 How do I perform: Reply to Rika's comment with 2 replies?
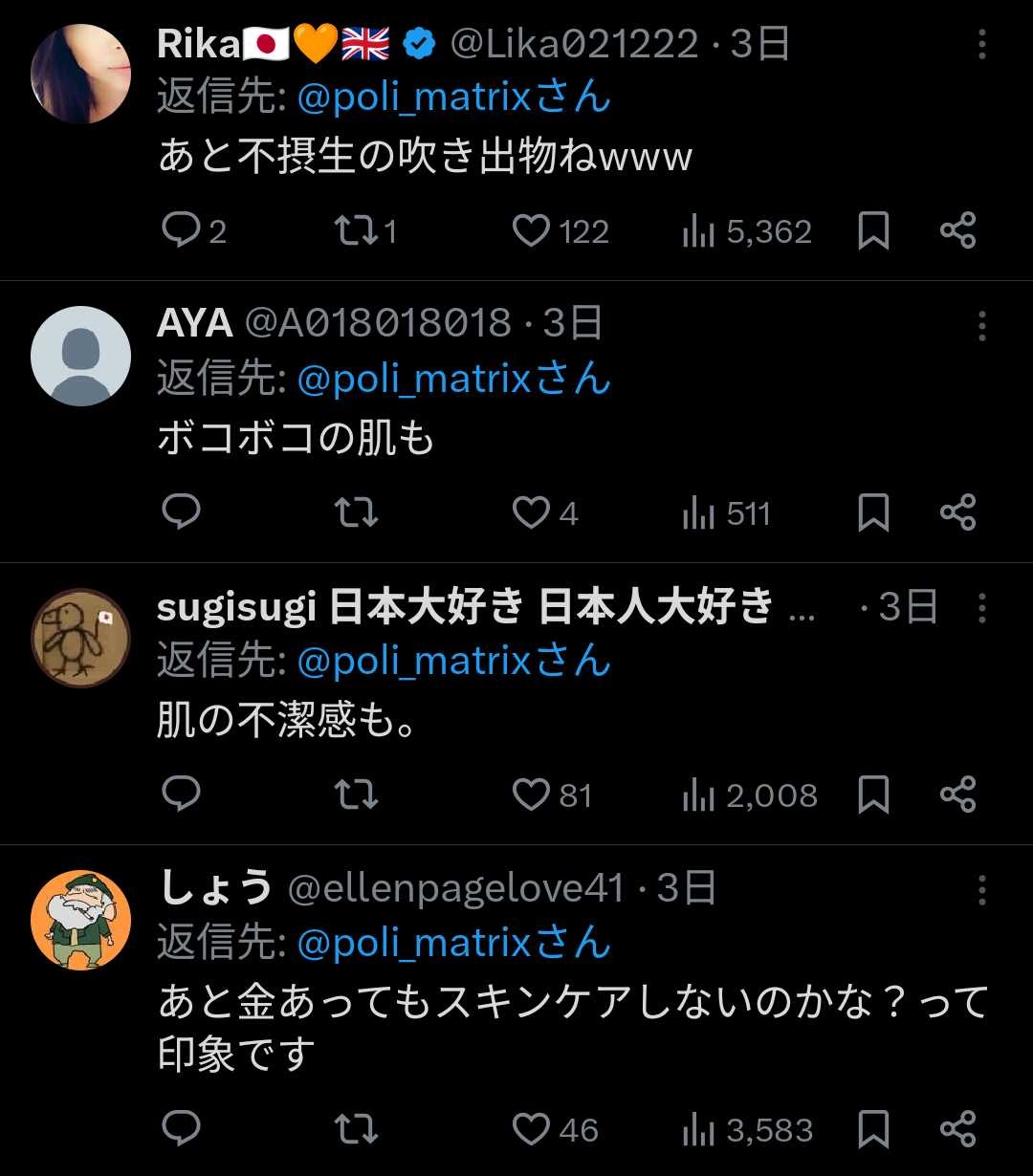click(181, 231)
